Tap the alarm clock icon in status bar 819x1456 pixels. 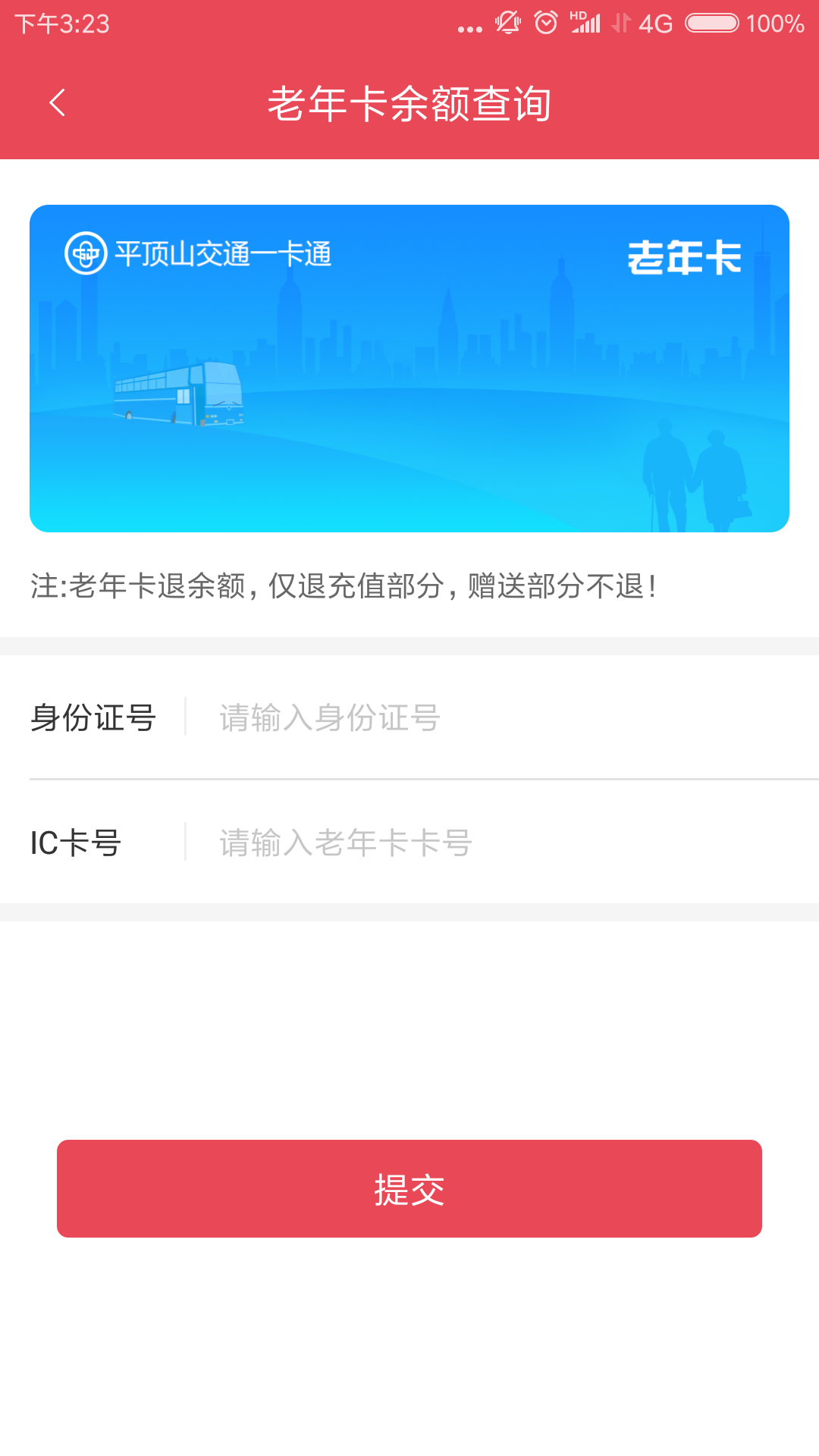point(544,23)
